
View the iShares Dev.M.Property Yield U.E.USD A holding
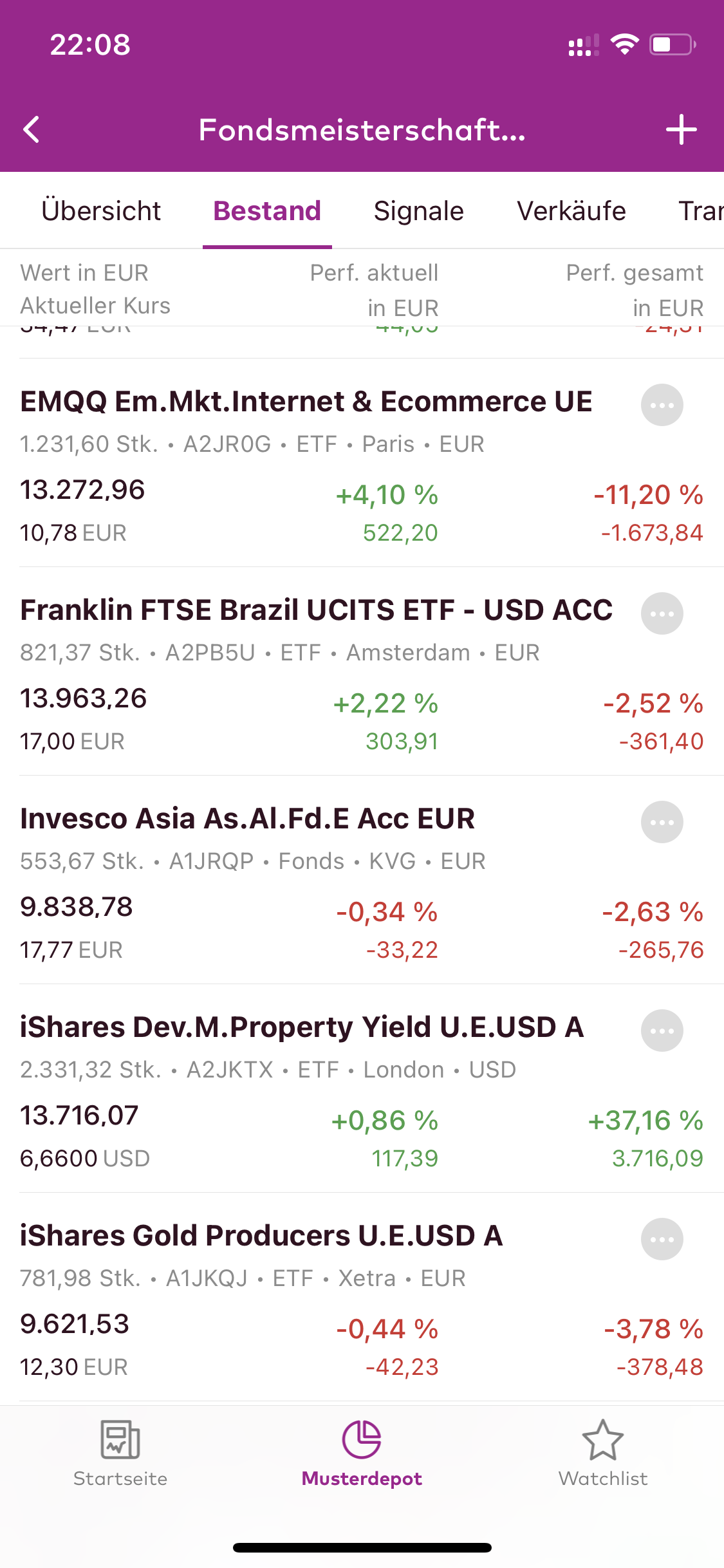301,1027
